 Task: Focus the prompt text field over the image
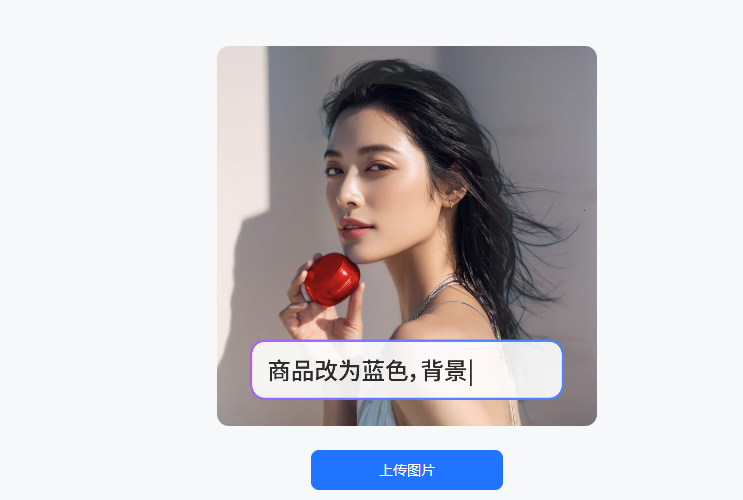[406, 370]
